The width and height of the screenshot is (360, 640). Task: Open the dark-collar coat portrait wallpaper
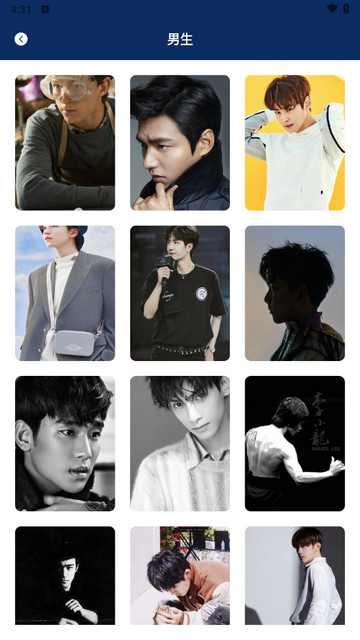[180, 142]
